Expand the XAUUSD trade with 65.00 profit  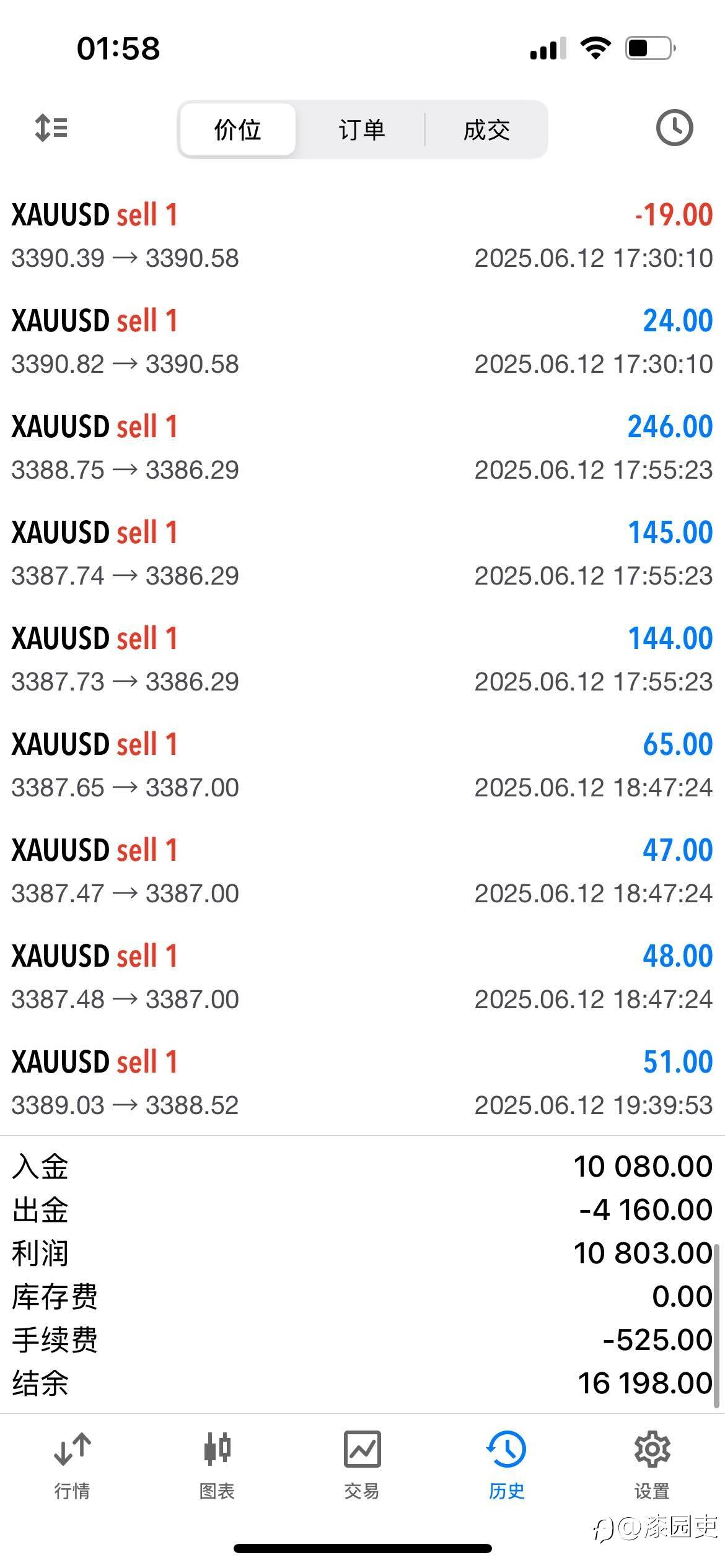(x=362, y=765)
